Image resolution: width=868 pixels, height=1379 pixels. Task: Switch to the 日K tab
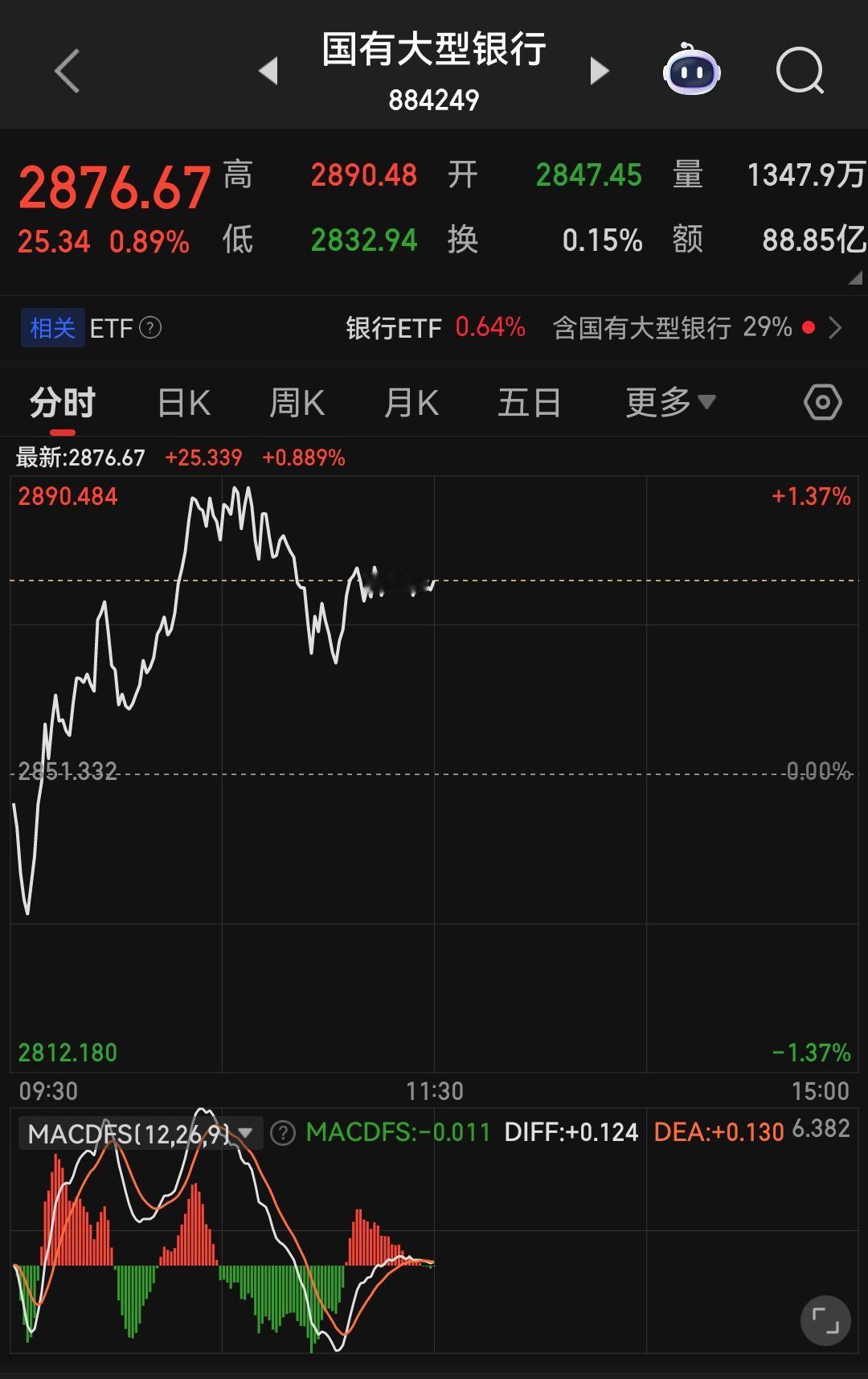point(182,402)
